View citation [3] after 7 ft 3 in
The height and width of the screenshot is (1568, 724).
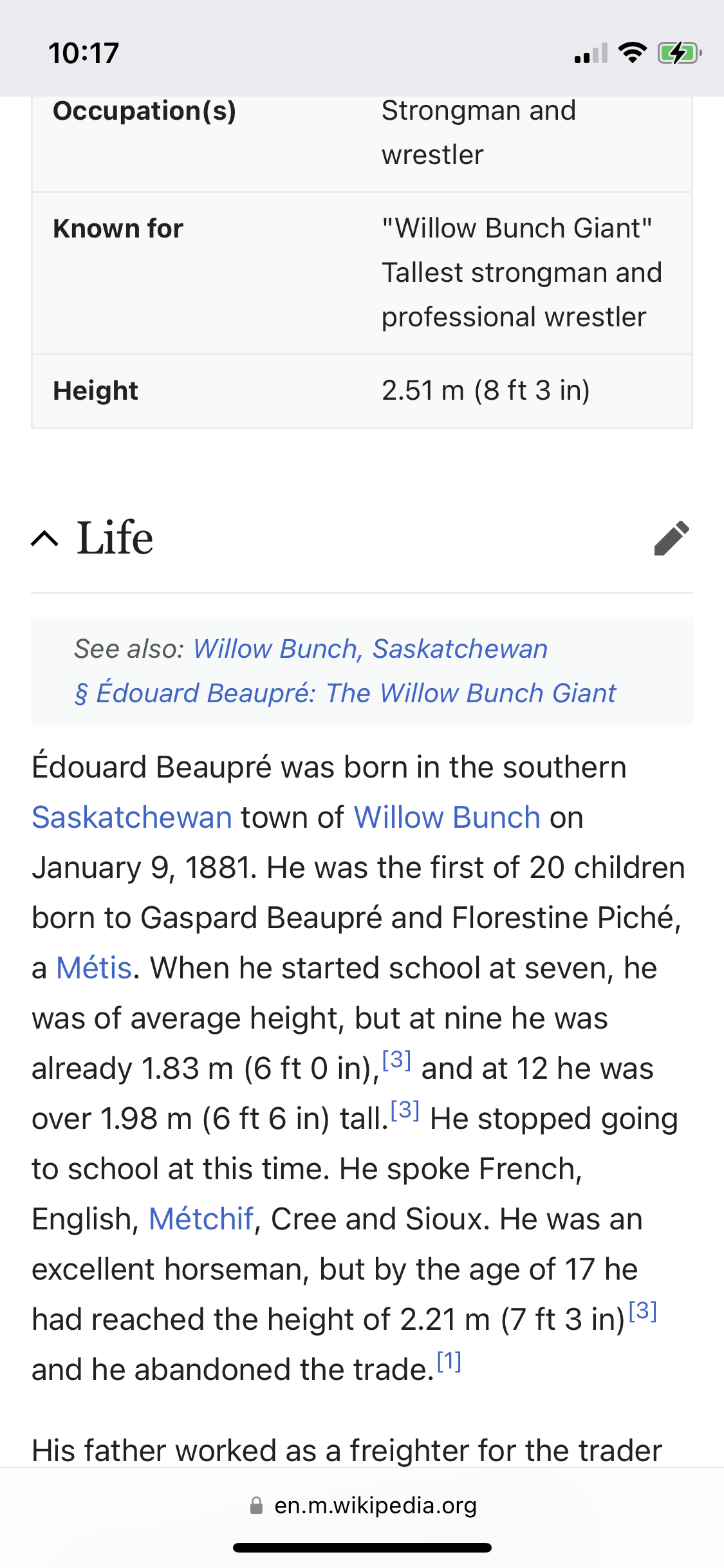642,1311
